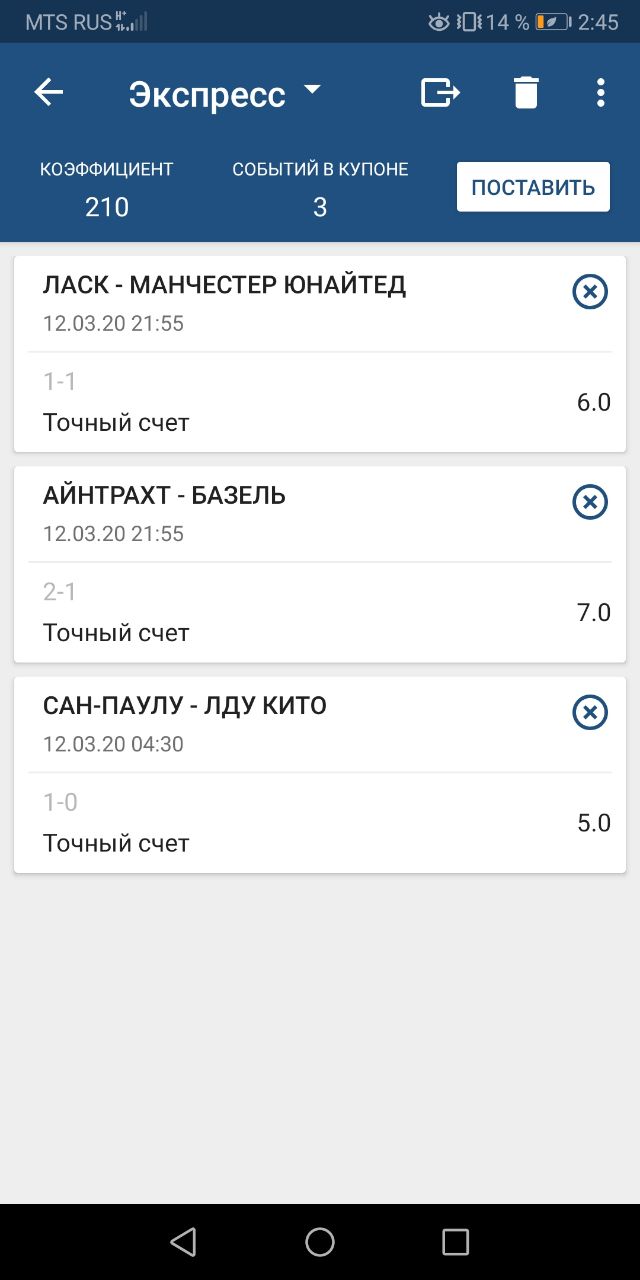Open the three-dot overflow menu

coord(600,93)
